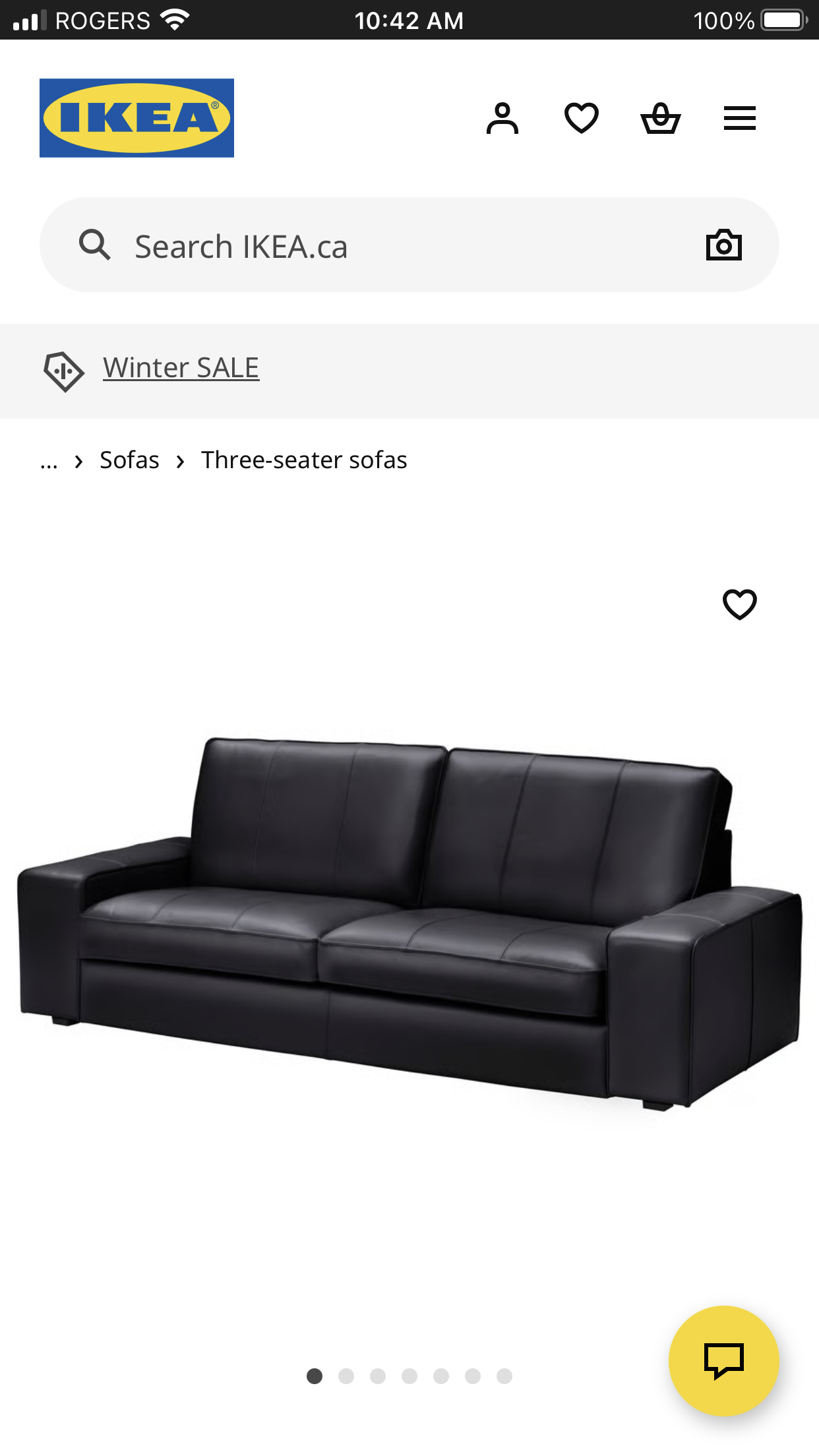Start a chat with support
The width and height of the screenshot is (819, 1456).
point(723,1360)
